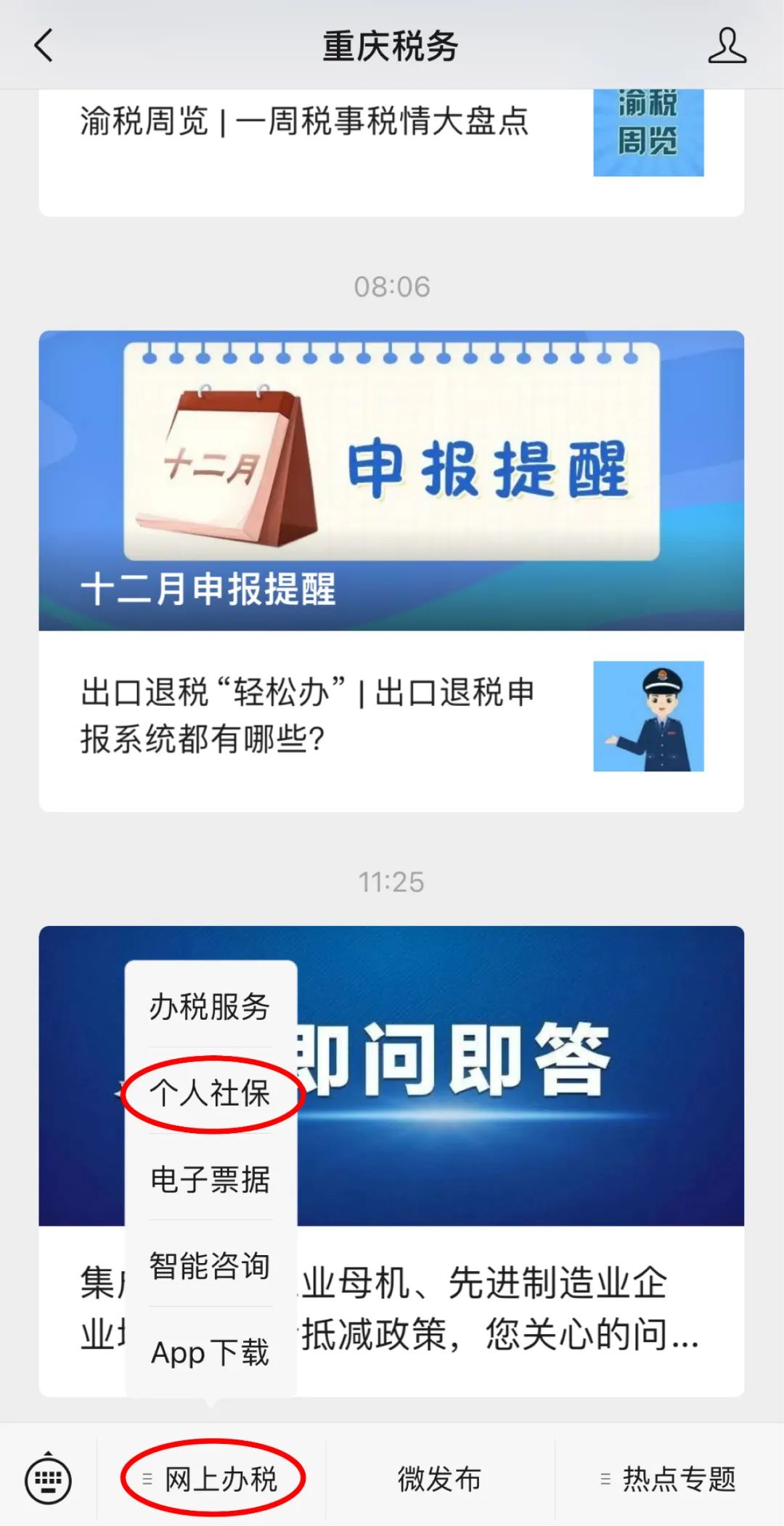Open the 微发布 bottom menu
The image size is (784, 1526).
click(439, 1479)
